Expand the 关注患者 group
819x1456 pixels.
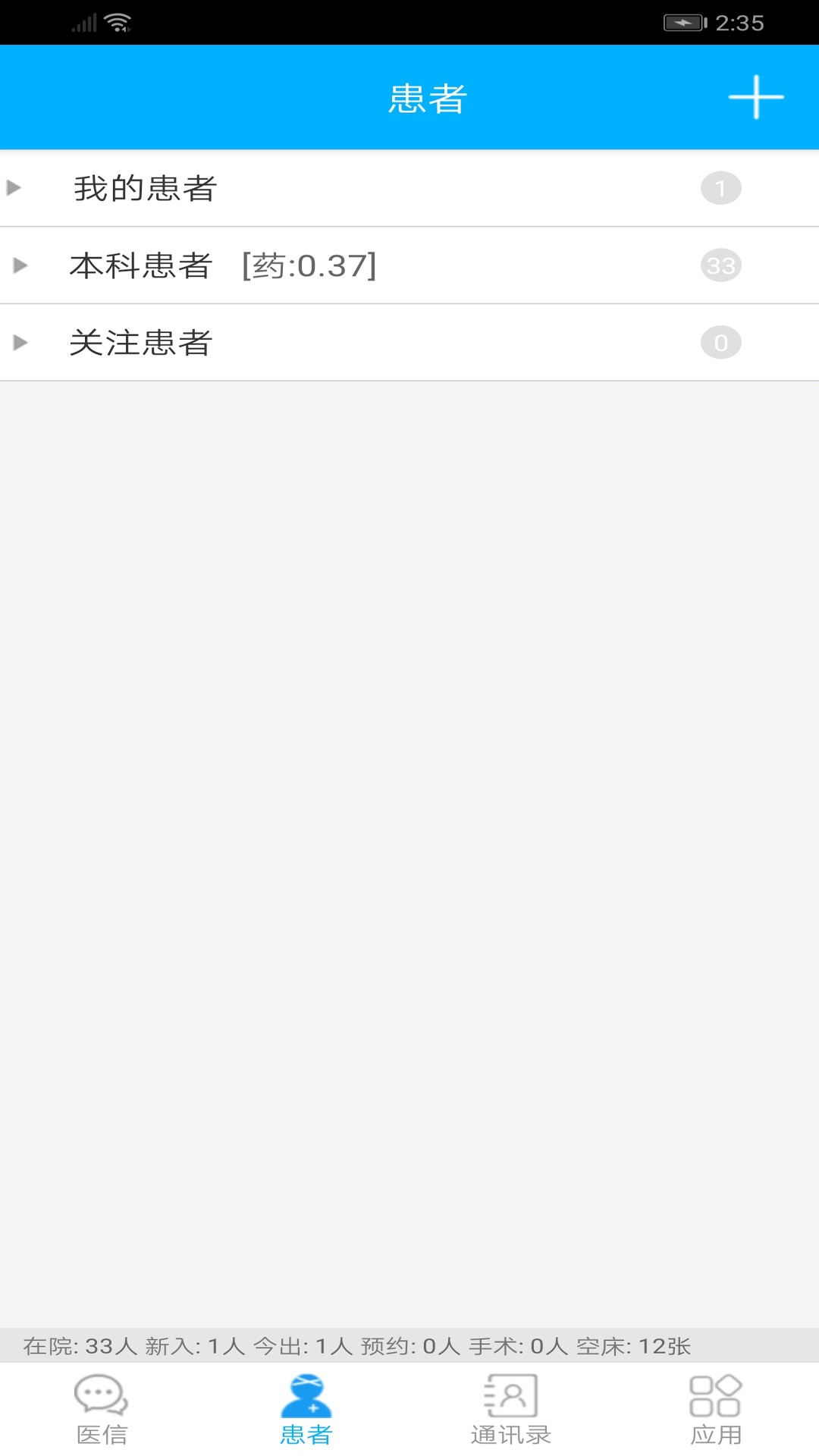point(141,343)
